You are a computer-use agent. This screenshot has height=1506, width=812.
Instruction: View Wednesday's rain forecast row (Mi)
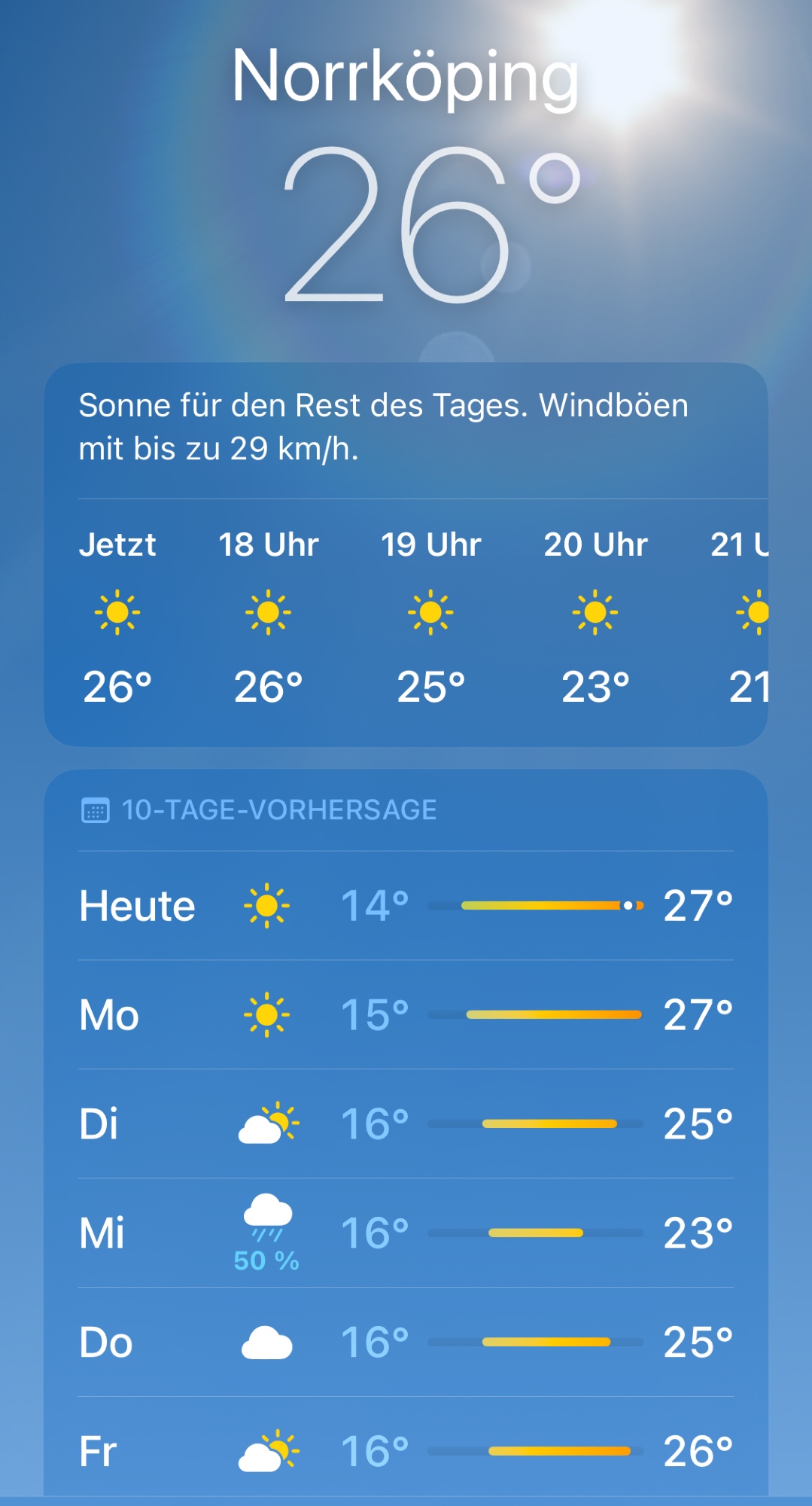pos(406,1233)
